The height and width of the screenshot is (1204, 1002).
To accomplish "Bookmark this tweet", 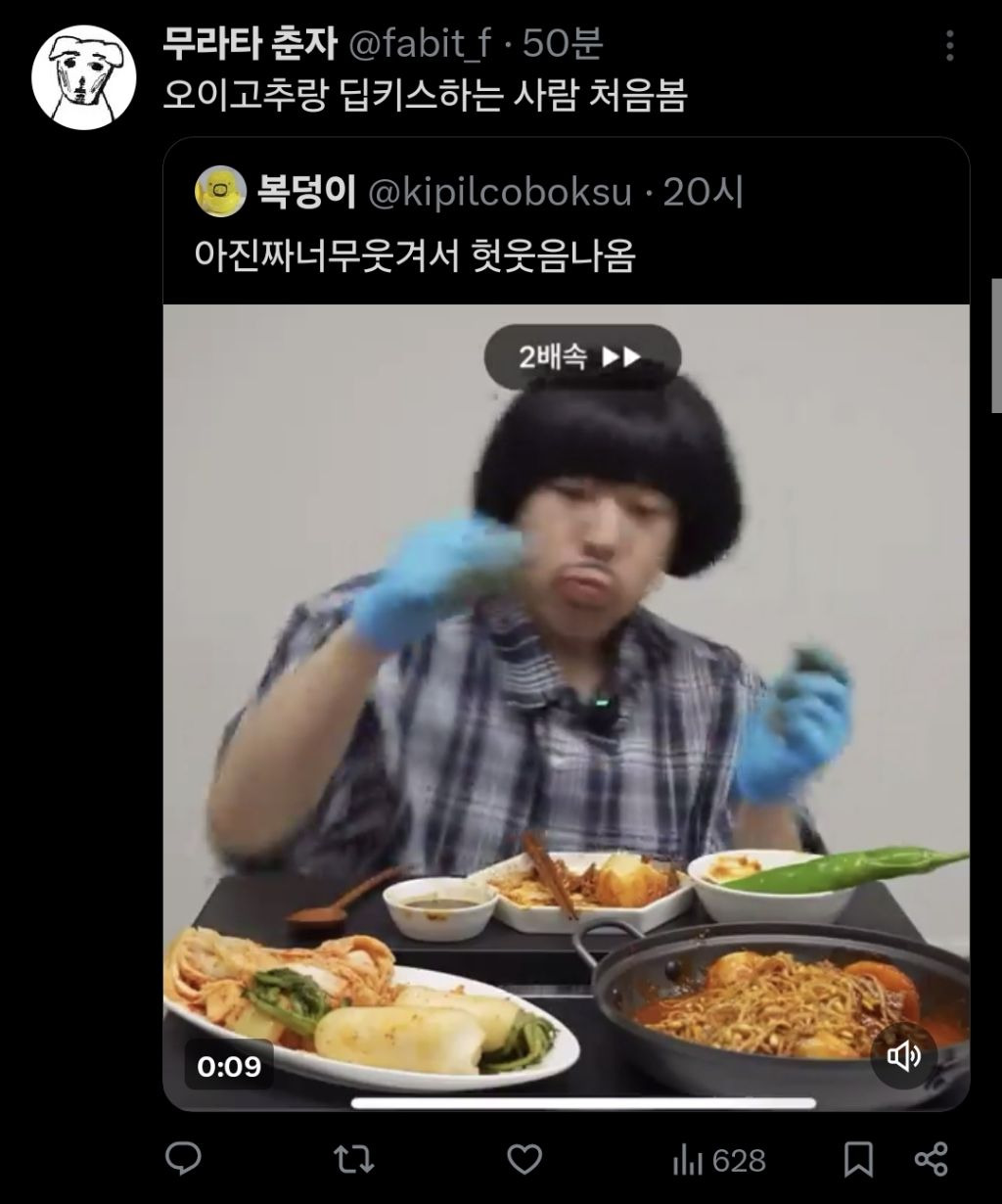I will tap(857, 1160).
